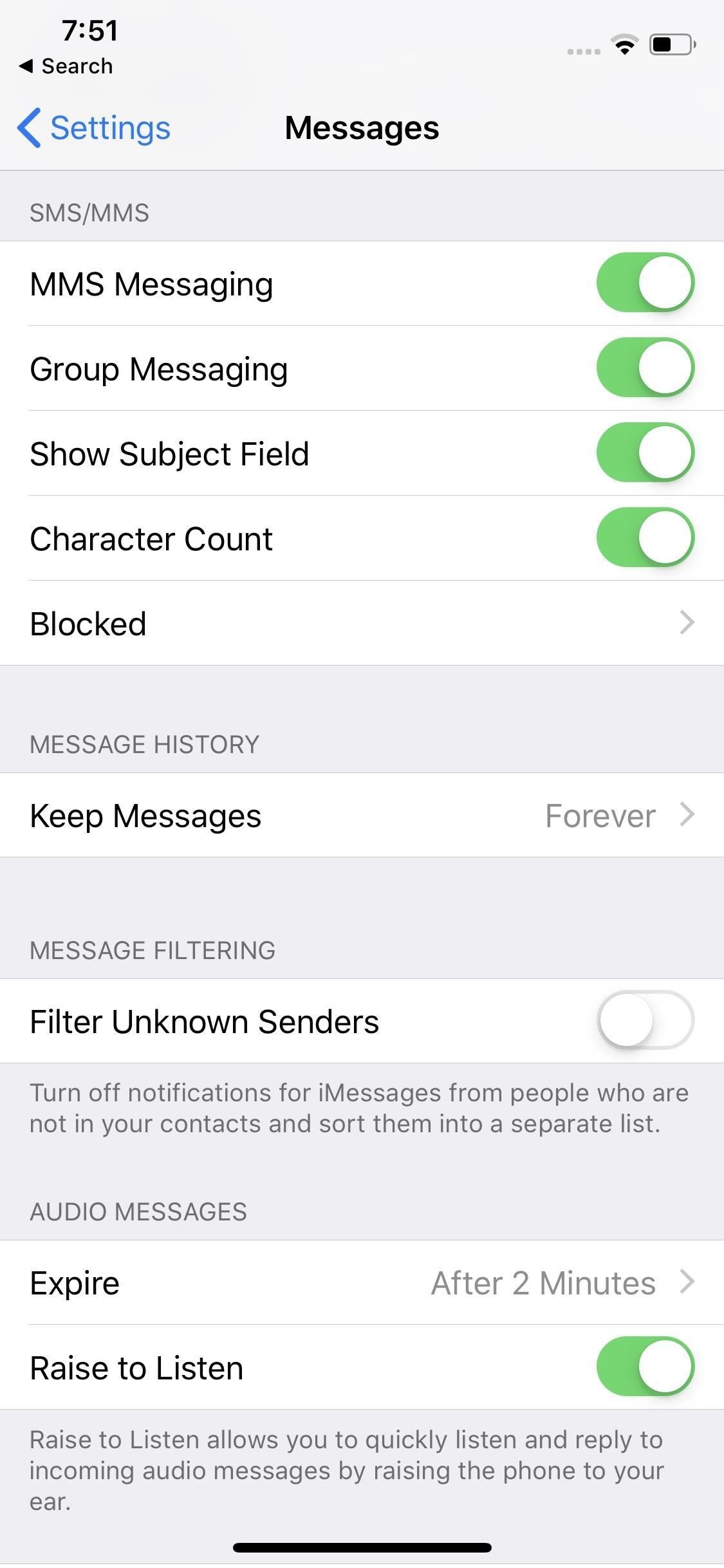Switch off Character Count
The image size is (724, 1568).
[645, 537]
